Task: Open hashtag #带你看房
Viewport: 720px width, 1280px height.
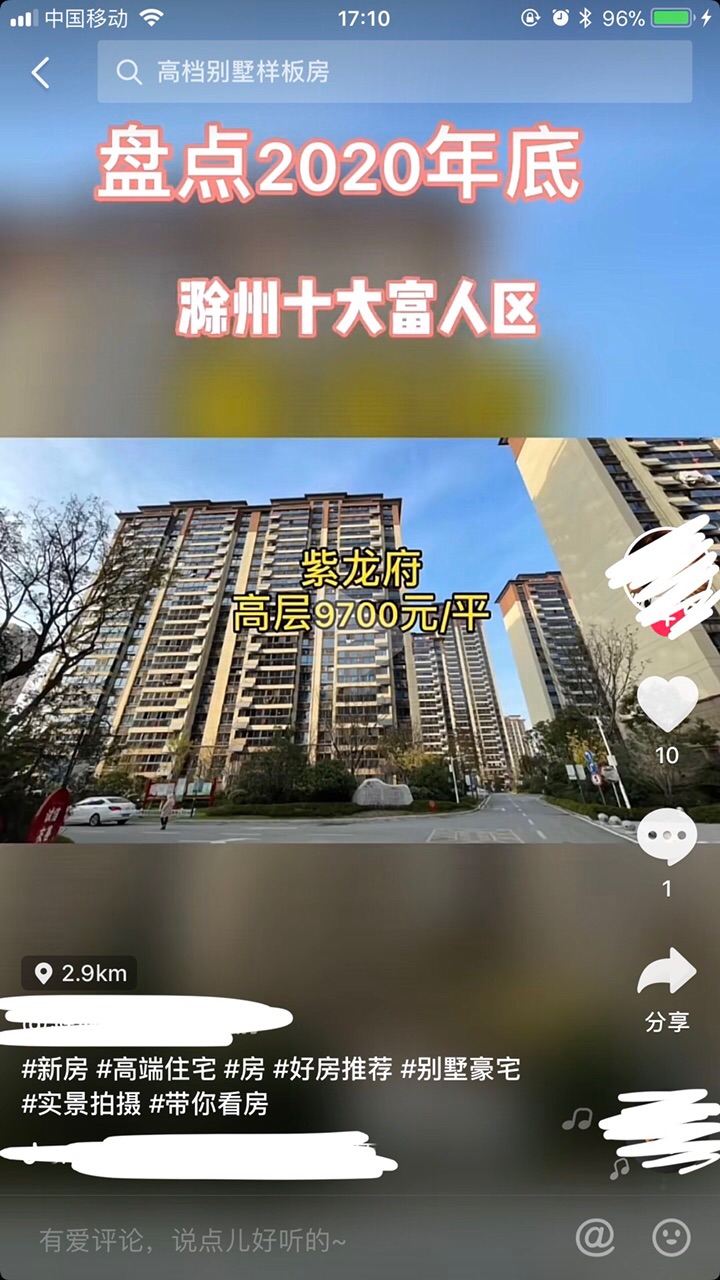Action: 208,1104
